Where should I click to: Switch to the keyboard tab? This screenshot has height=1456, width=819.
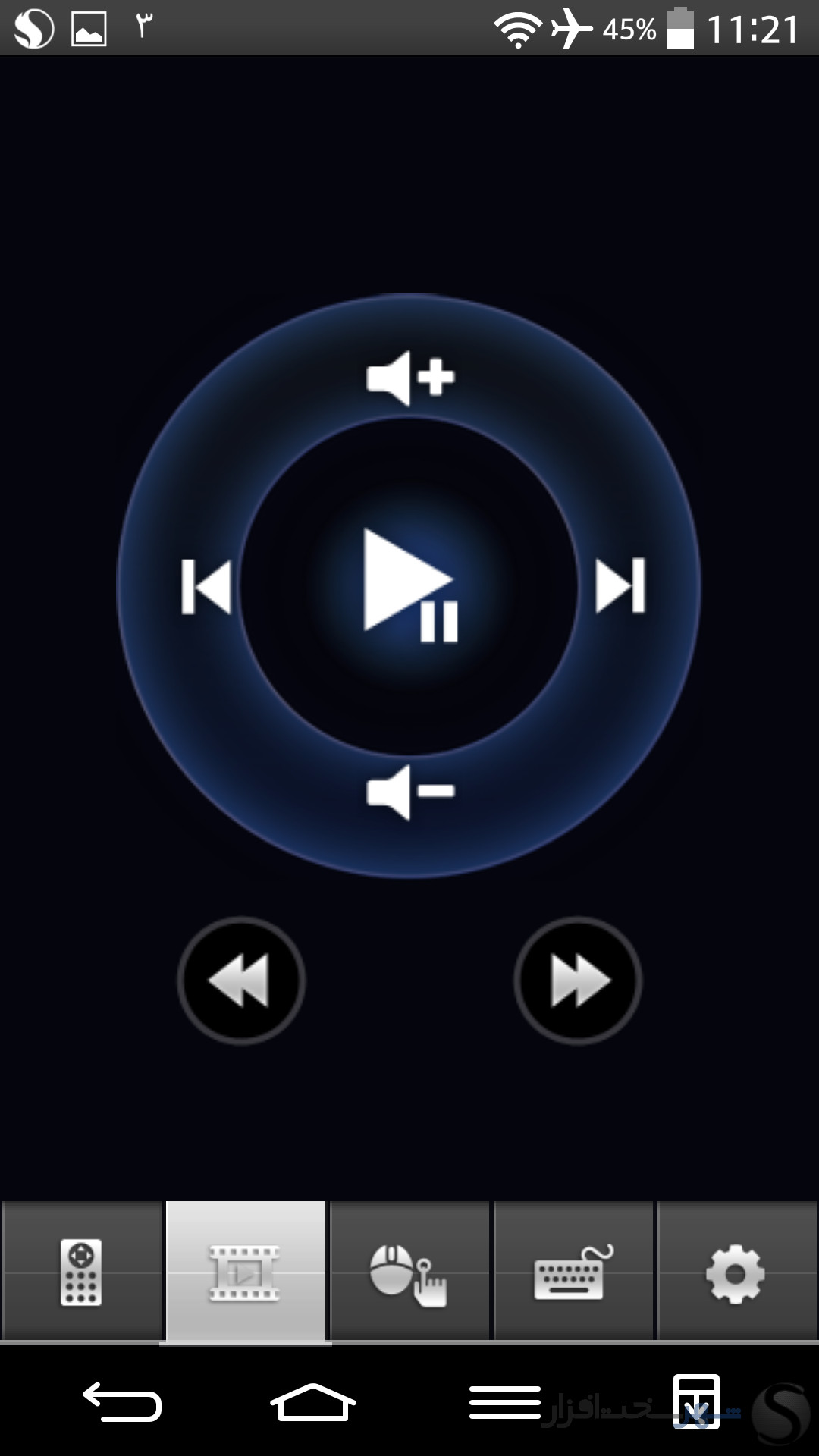tap(573, 1272)
